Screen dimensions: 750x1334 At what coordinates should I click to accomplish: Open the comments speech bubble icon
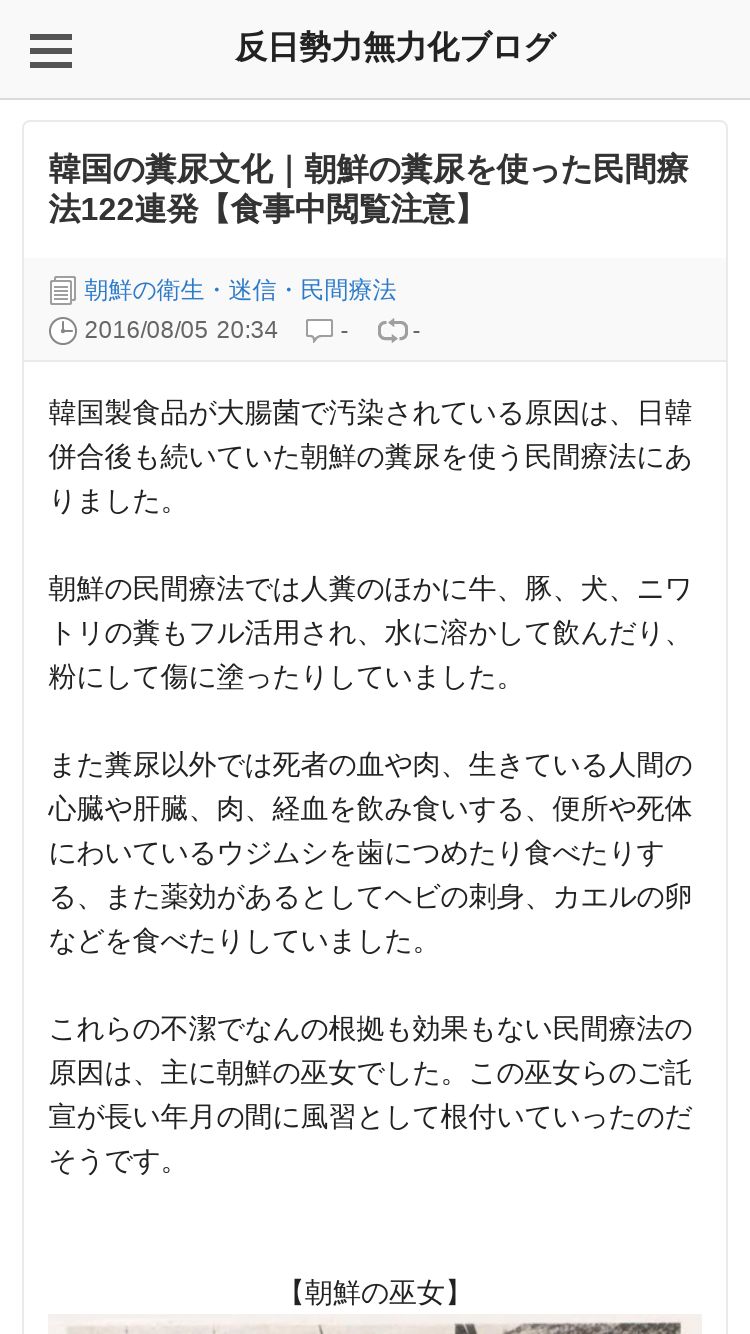(319, 330)
